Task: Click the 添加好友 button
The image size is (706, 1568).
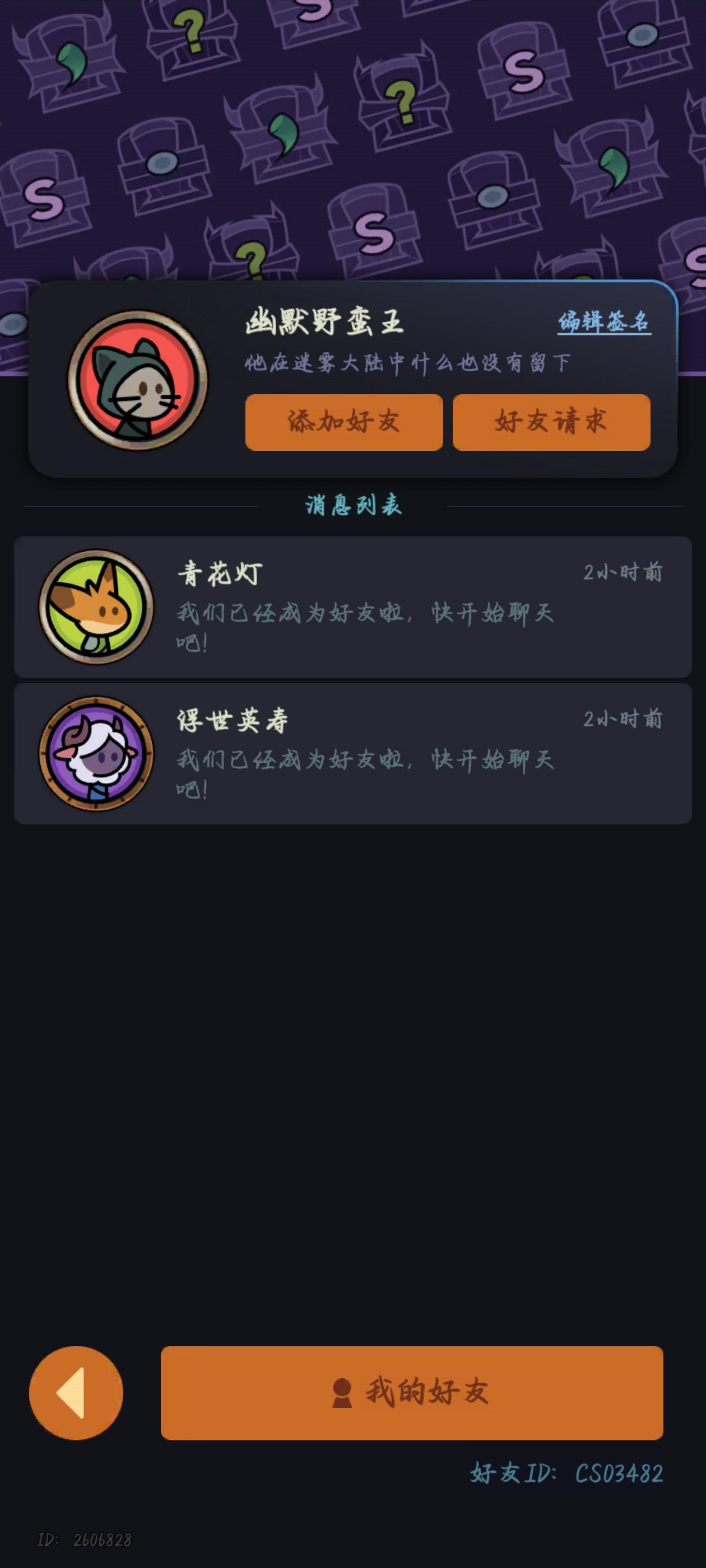Action: tap(343, 422)
